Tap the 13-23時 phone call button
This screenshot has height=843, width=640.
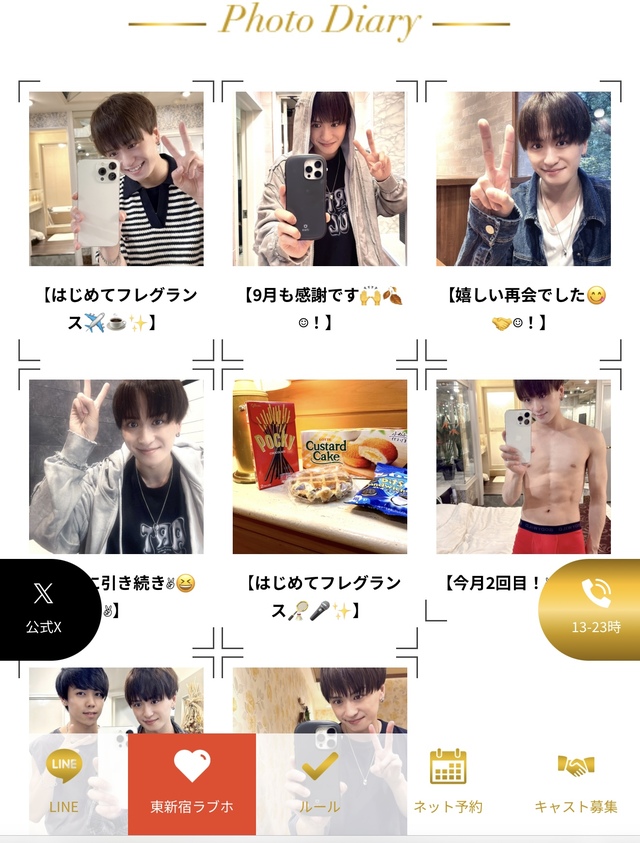pos(595,608)
